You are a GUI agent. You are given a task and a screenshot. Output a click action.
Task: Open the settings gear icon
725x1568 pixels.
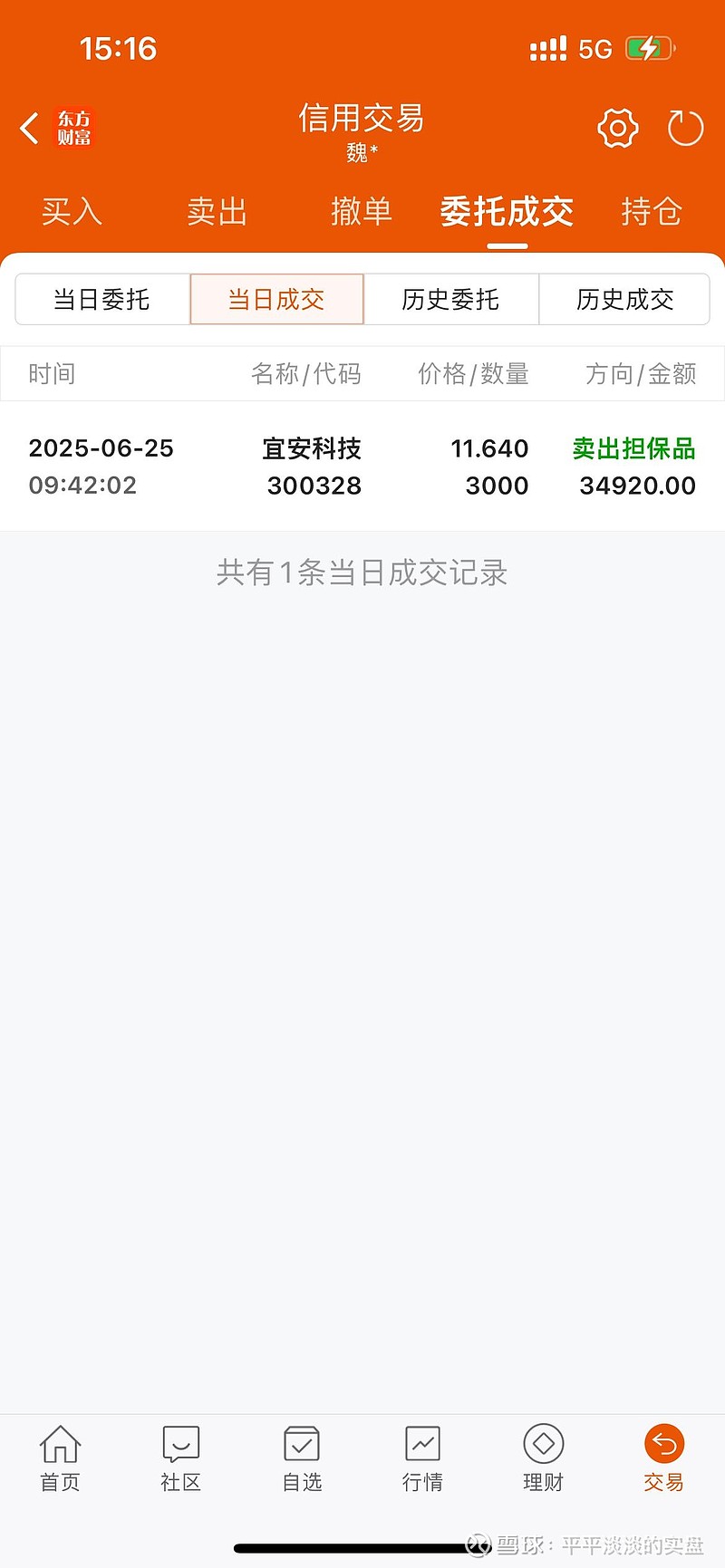[617, 128]
